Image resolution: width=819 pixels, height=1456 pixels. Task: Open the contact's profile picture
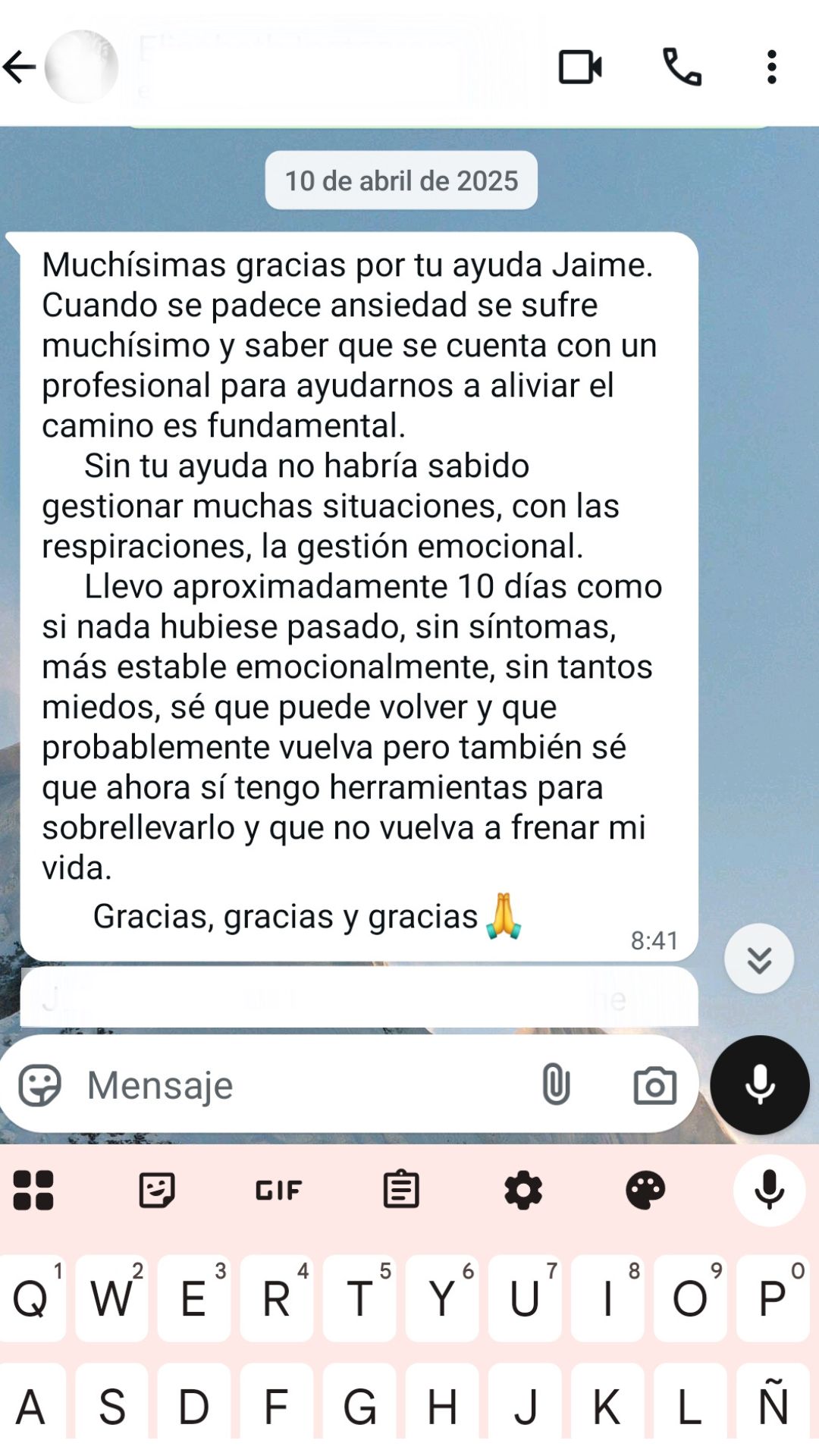[81, 67]
